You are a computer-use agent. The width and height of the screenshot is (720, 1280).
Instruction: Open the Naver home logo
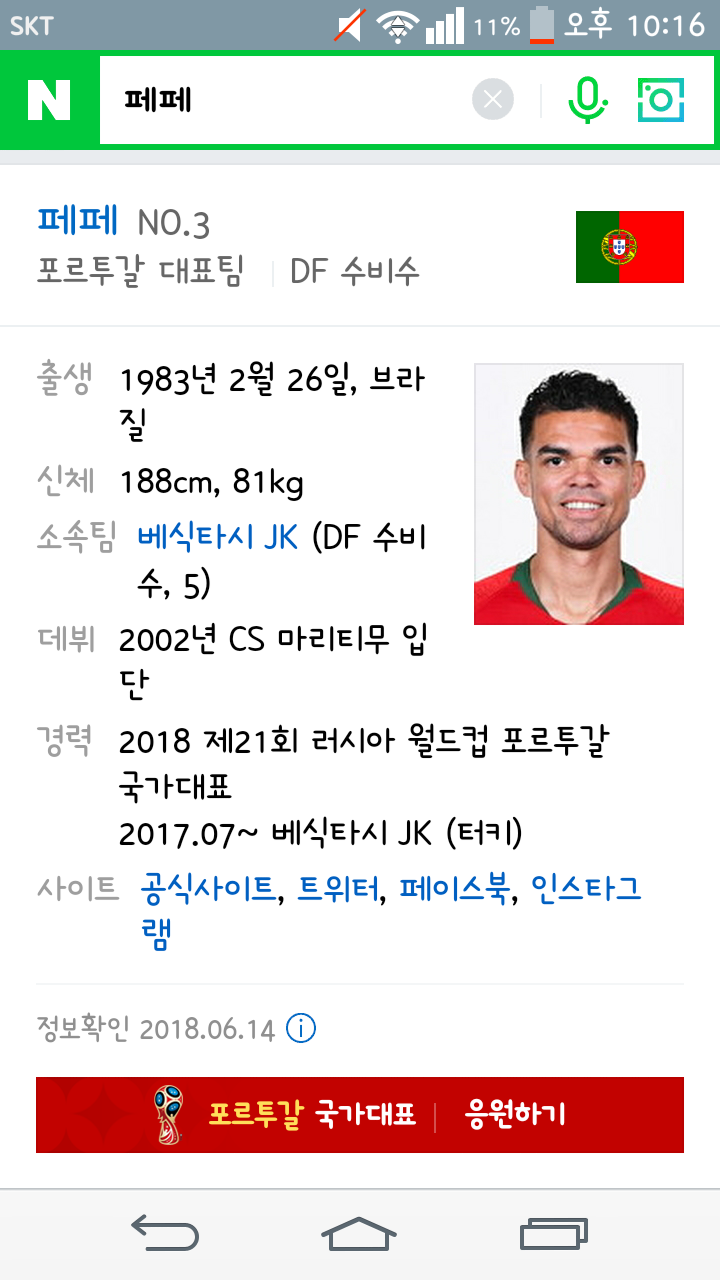click(x=49, y=100)
